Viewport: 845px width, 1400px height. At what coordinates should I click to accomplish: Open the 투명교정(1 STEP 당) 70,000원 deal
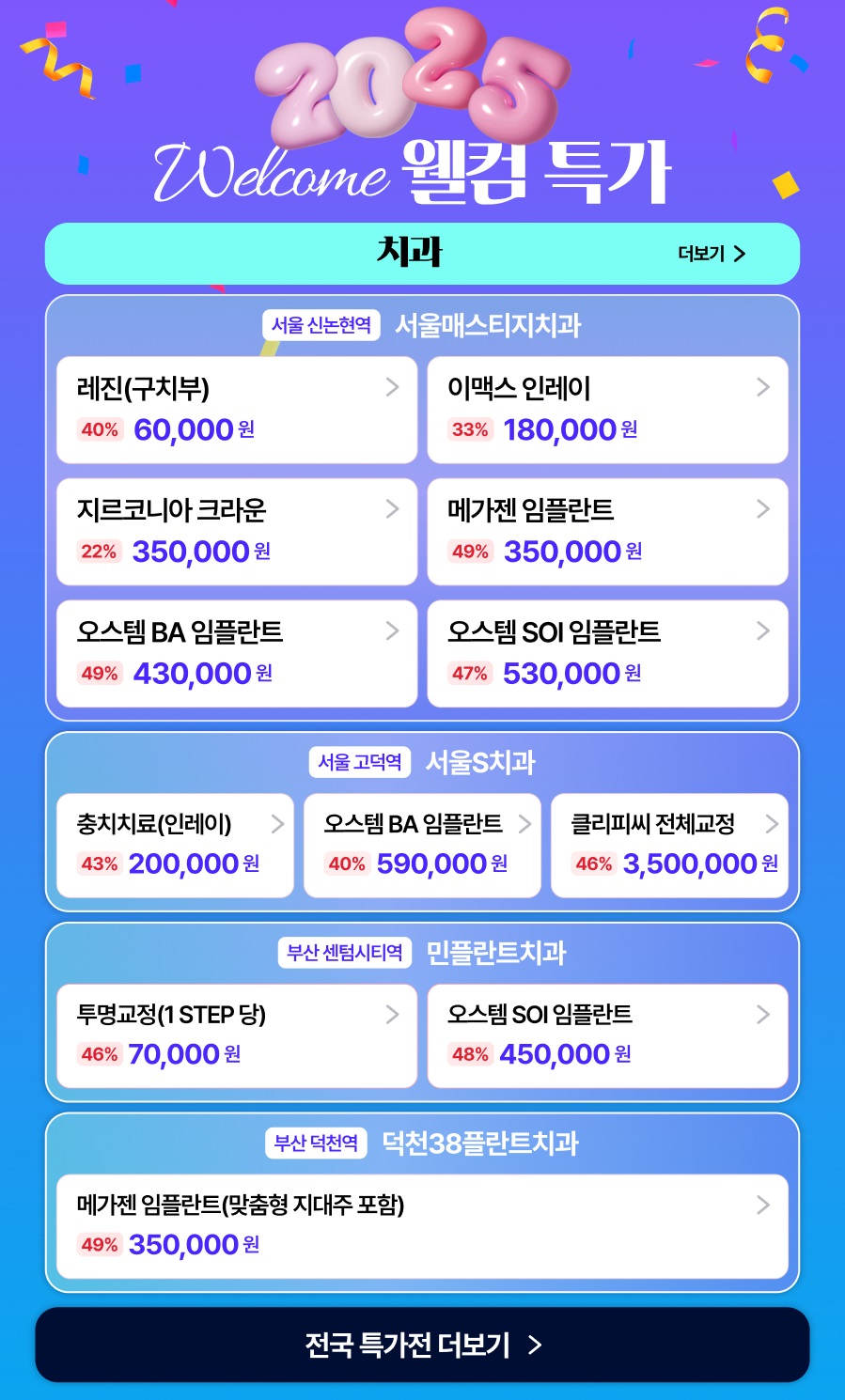coord(236,1036)
